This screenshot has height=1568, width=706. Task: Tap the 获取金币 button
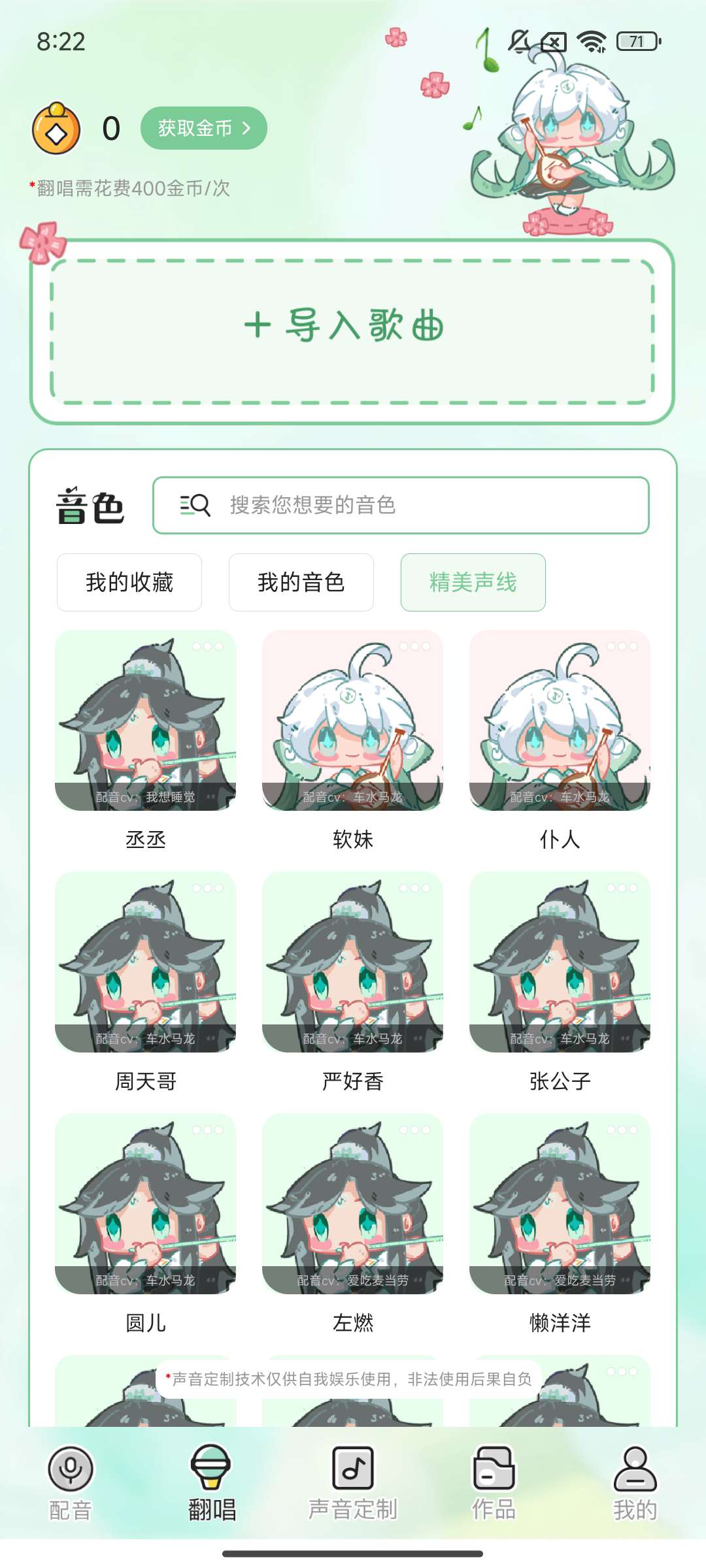coord(203,128)
